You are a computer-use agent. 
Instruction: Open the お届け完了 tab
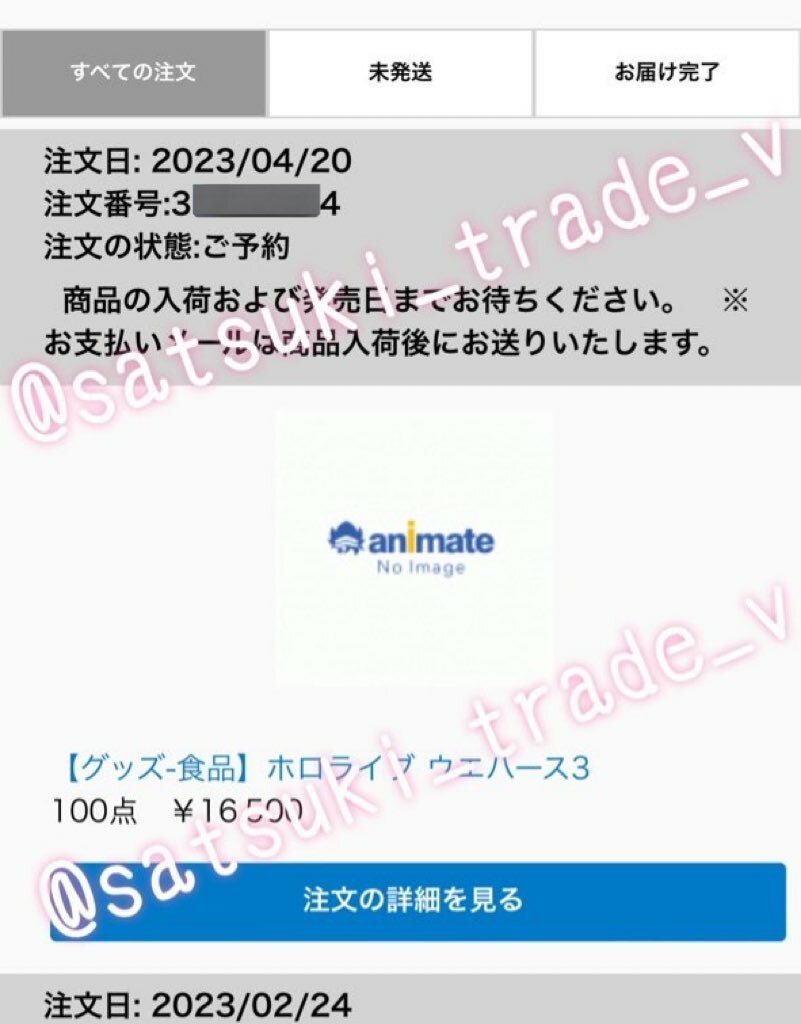click(667, 73)
